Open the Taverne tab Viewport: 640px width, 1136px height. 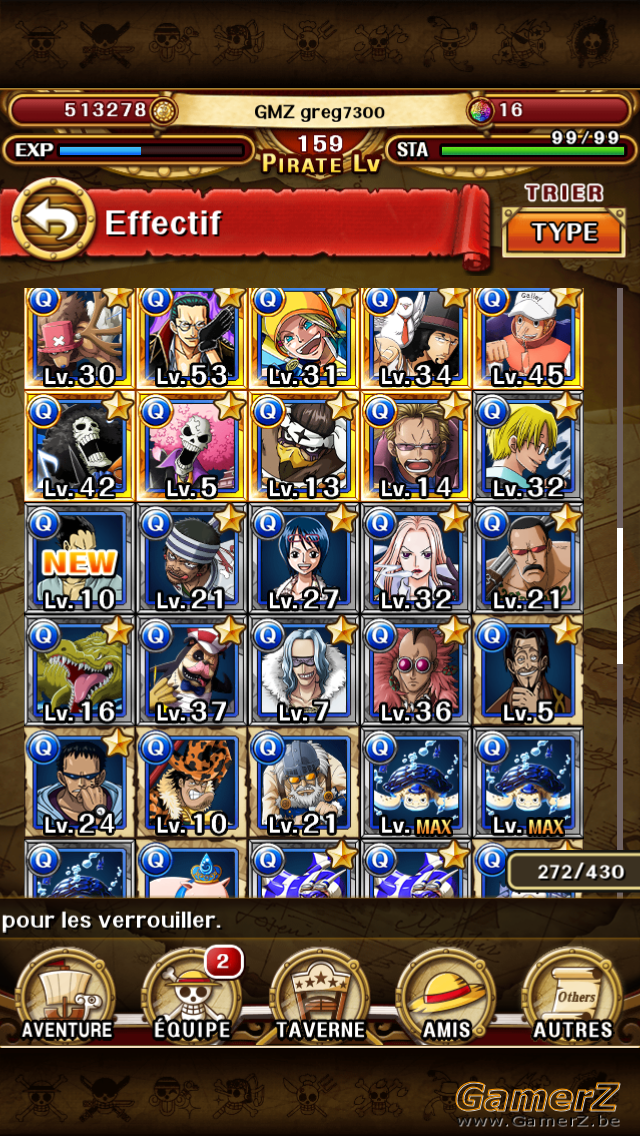(x=320, y=995)
